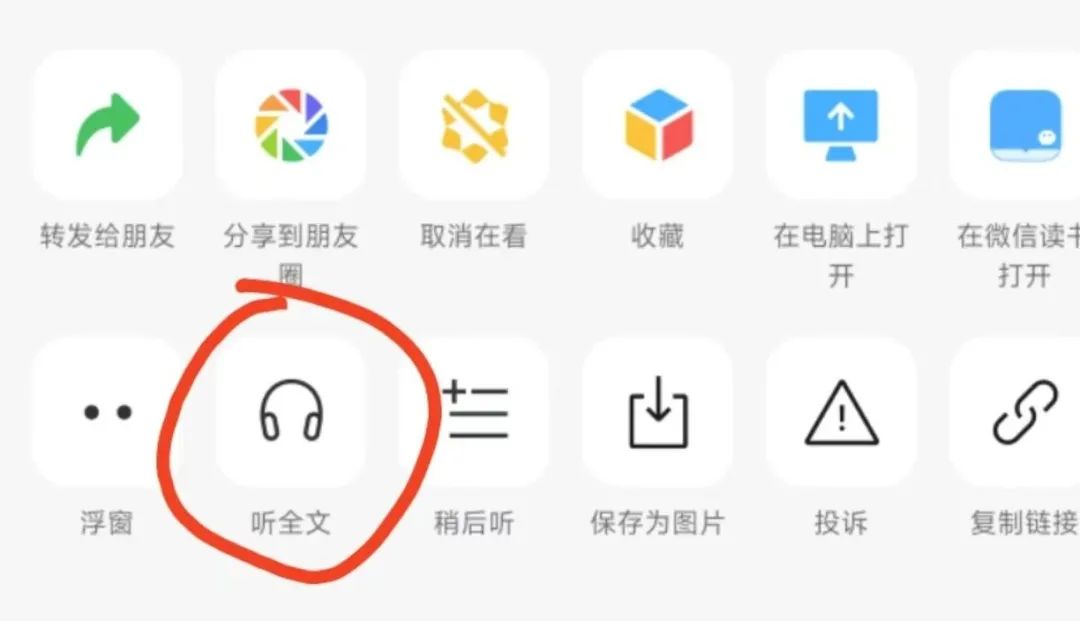Forward the article to a friend
The width and height of the screenshot is (1080, 621).
107,125
